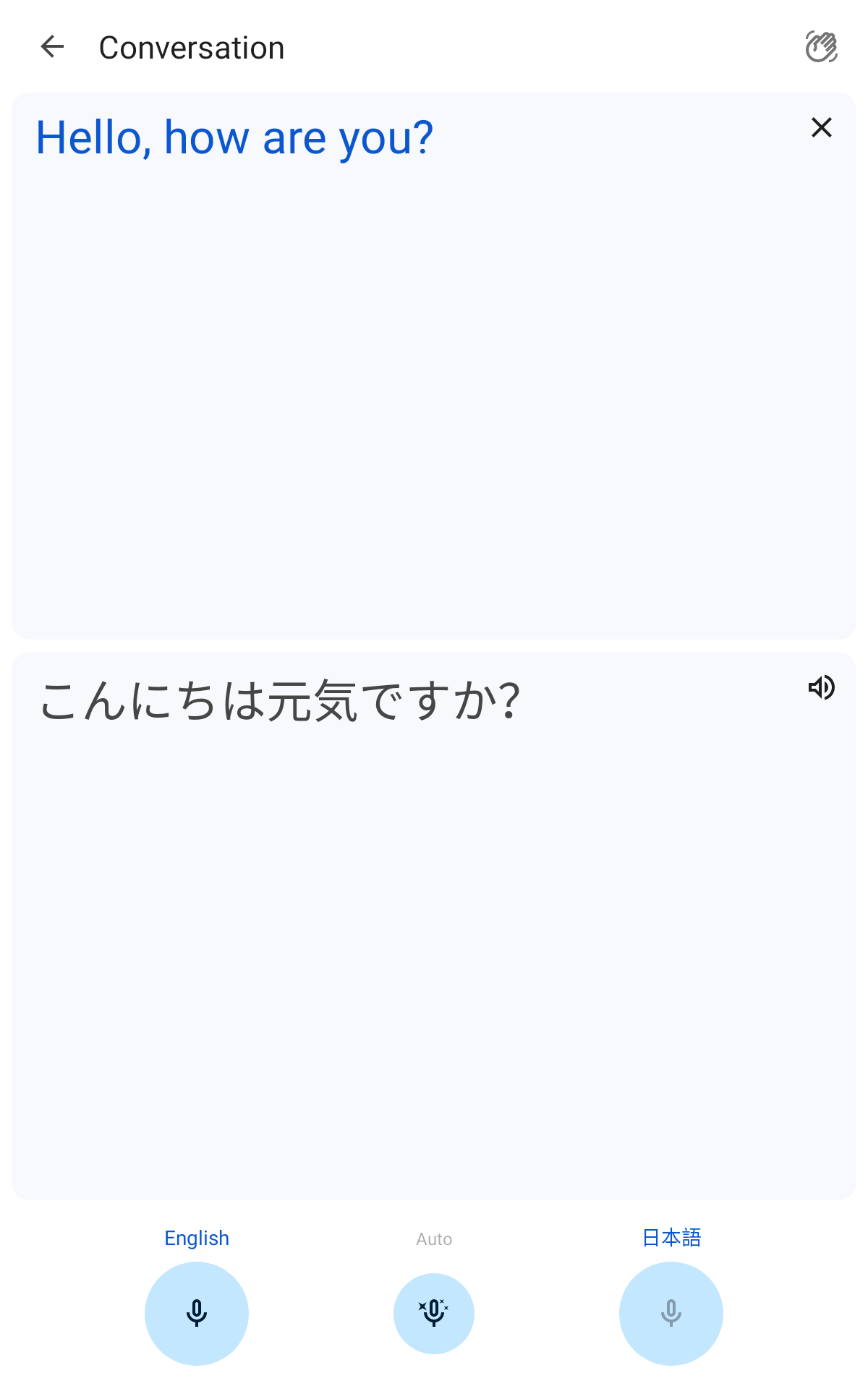Clear the "Hello, how are you?" text
The image size is (868, 1389).
(x=821, y=127)
